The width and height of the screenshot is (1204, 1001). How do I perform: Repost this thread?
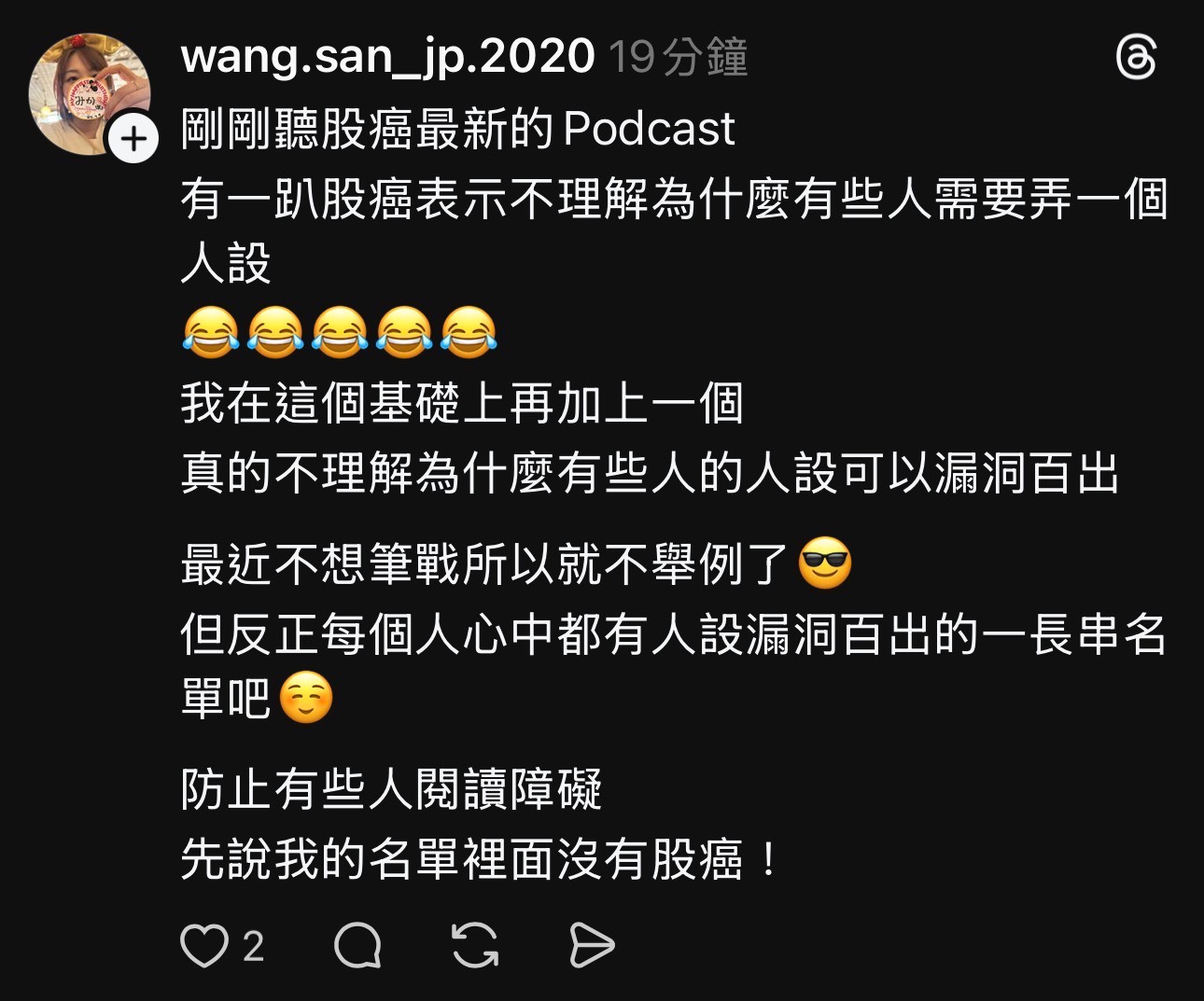click(x=475, y=946)
